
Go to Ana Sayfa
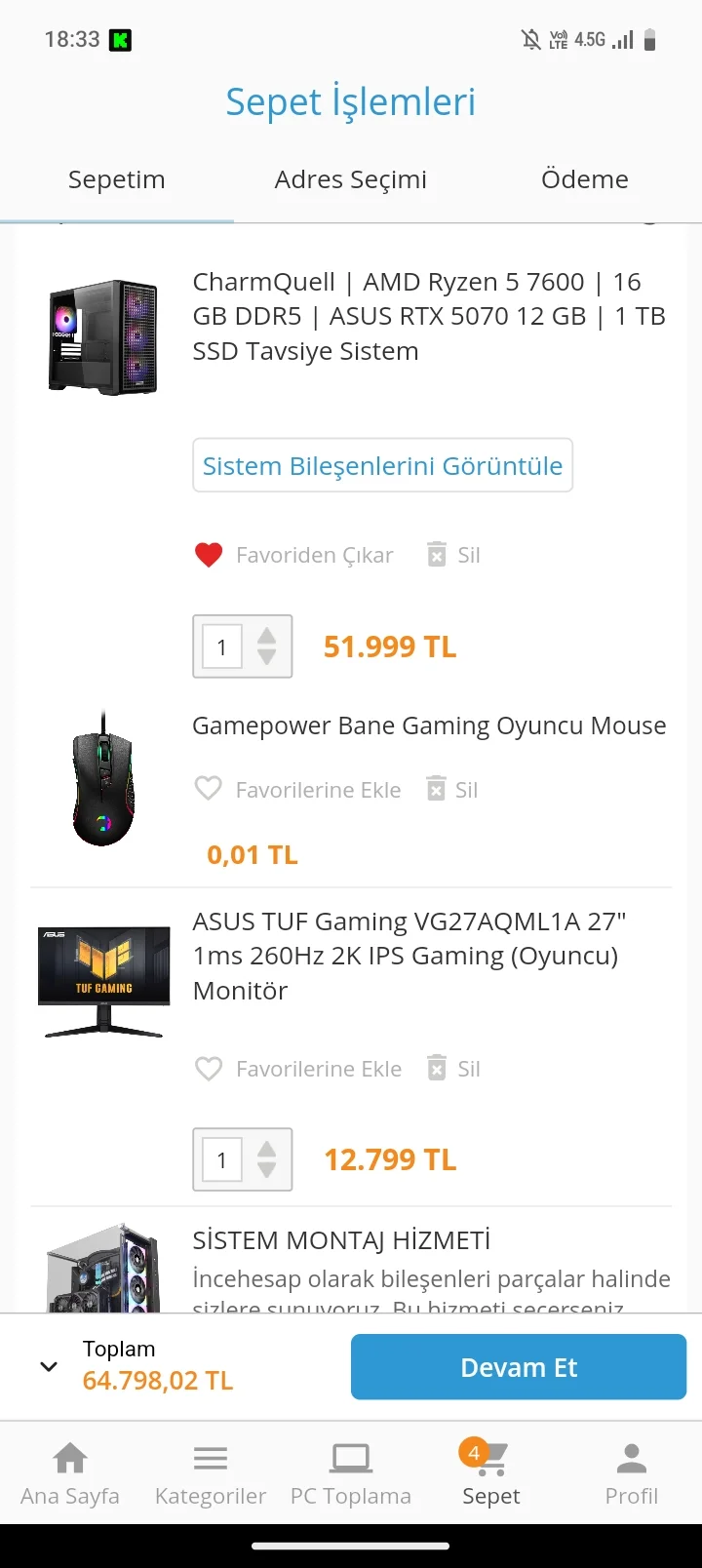tap(70, 1473)
